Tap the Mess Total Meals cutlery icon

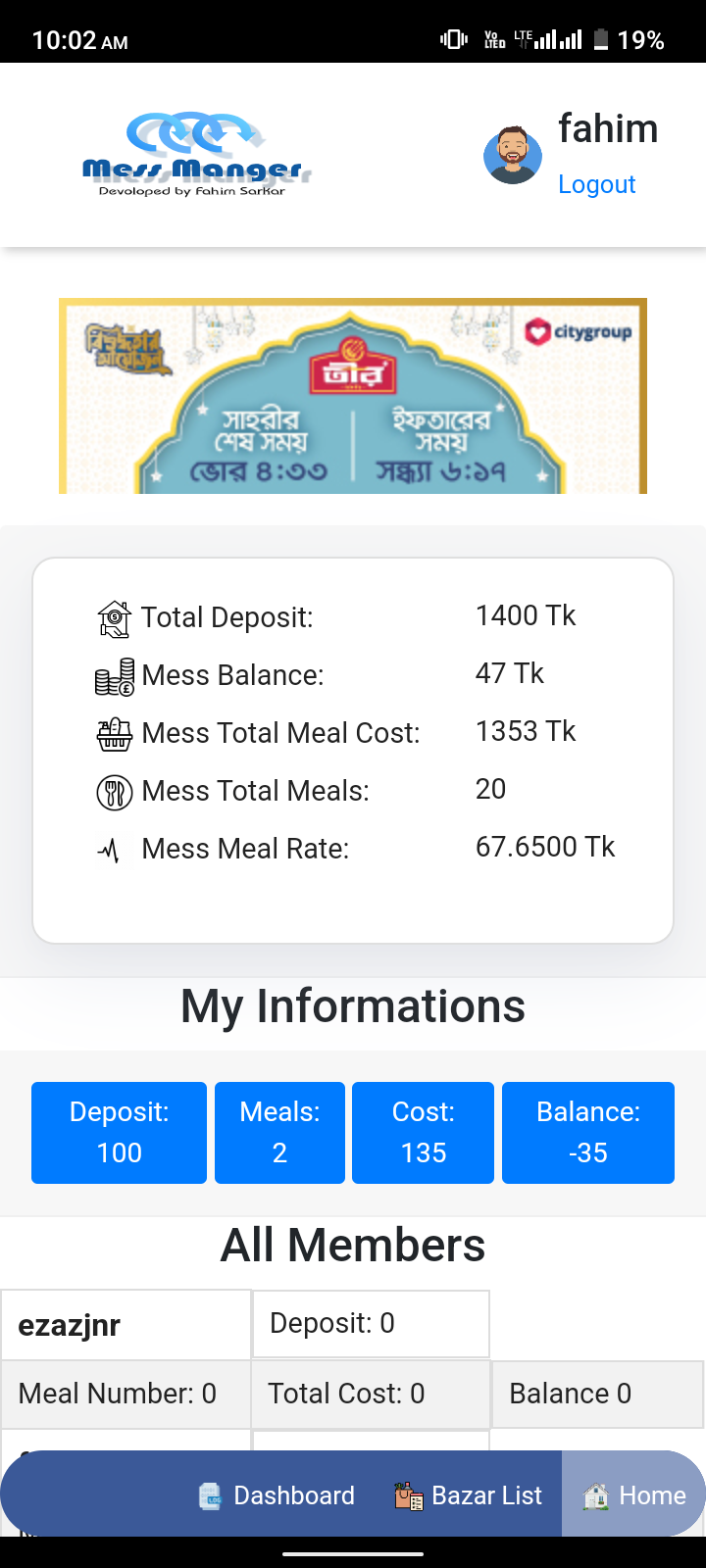tap(114, 790)
